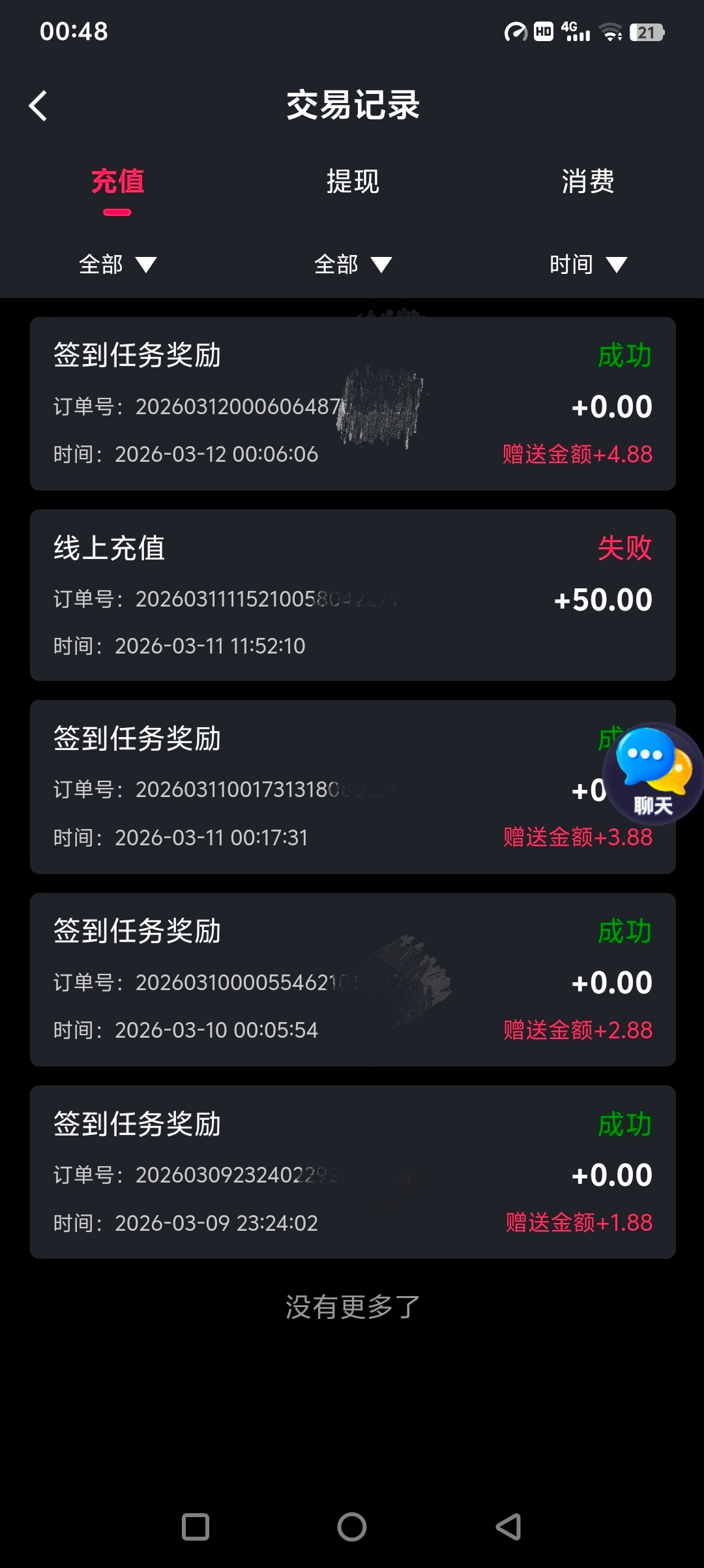Open the floating 聊天 chat button

pyautogui.click(x=653, y=774)
